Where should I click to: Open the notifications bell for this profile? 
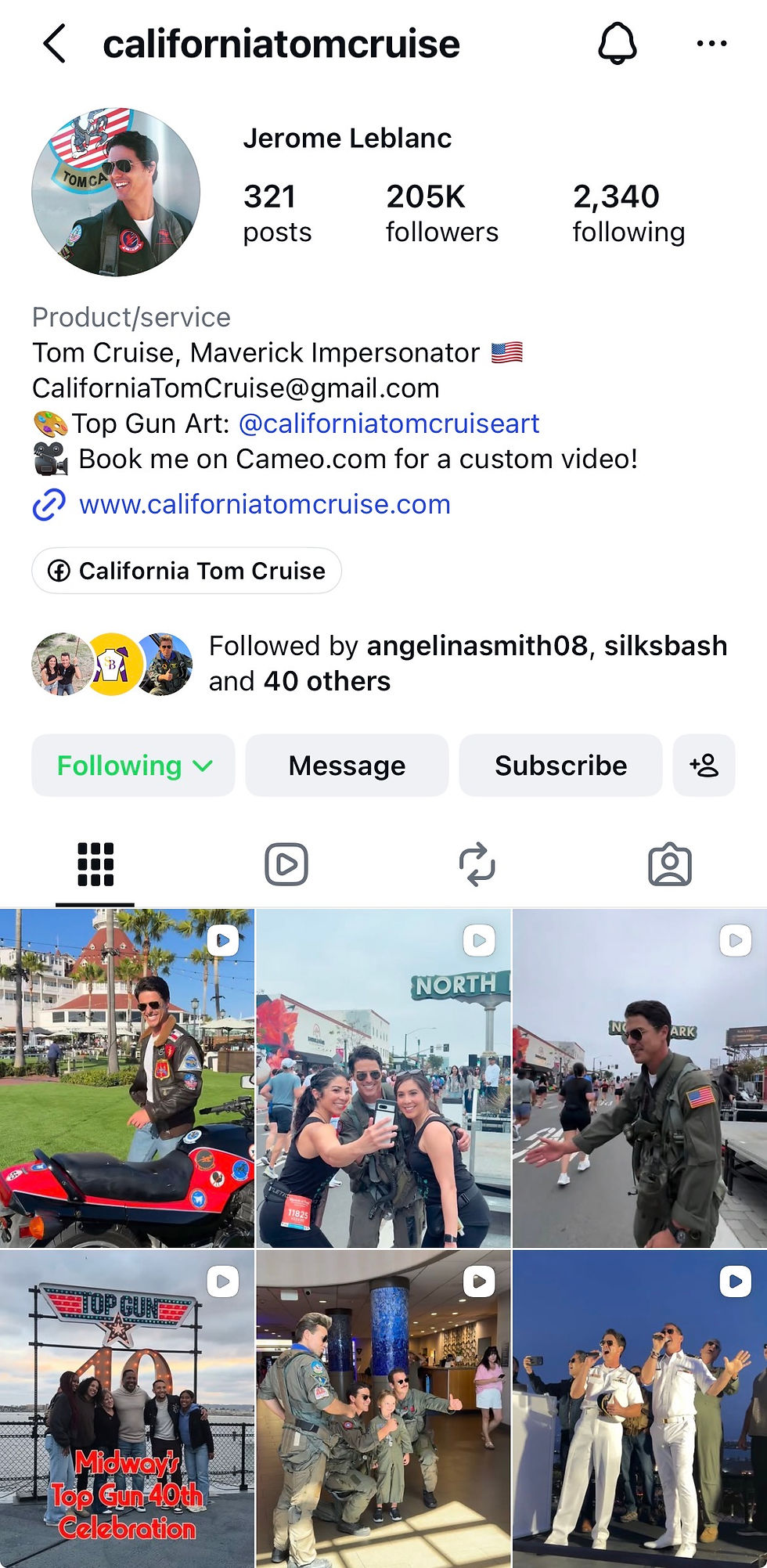pos(618,43)
